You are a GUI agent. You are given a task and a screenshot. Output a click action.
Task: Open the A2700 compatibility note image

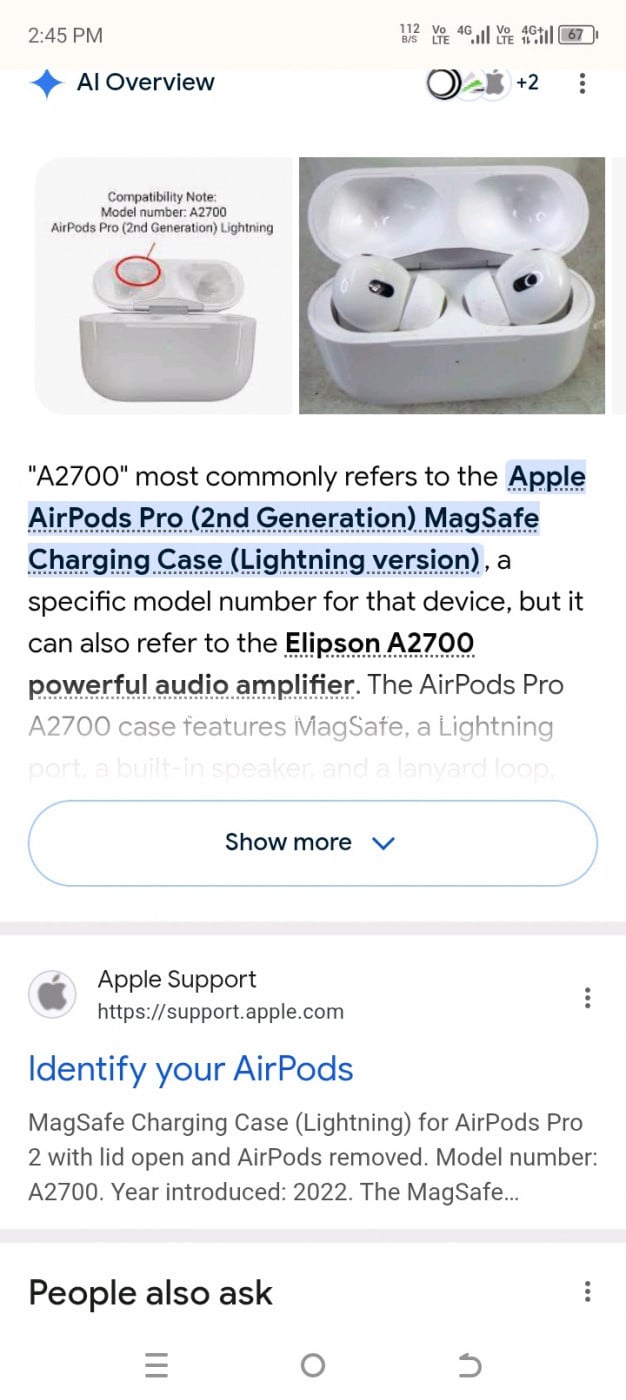pos(163,285)
